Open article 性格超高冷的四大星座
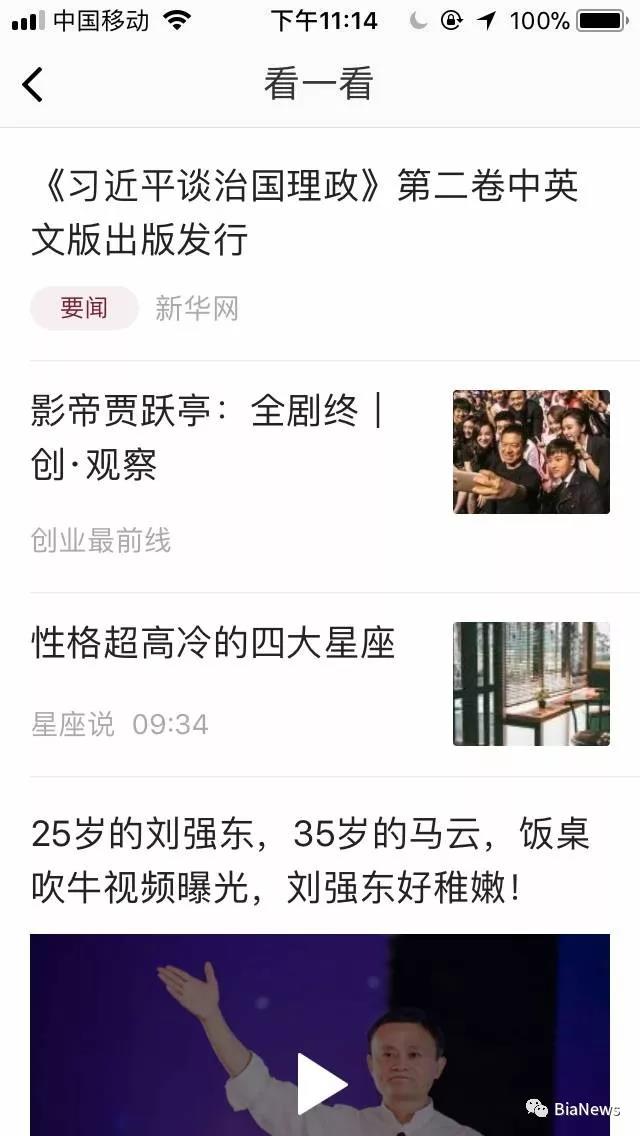 [x=213, y=643]
